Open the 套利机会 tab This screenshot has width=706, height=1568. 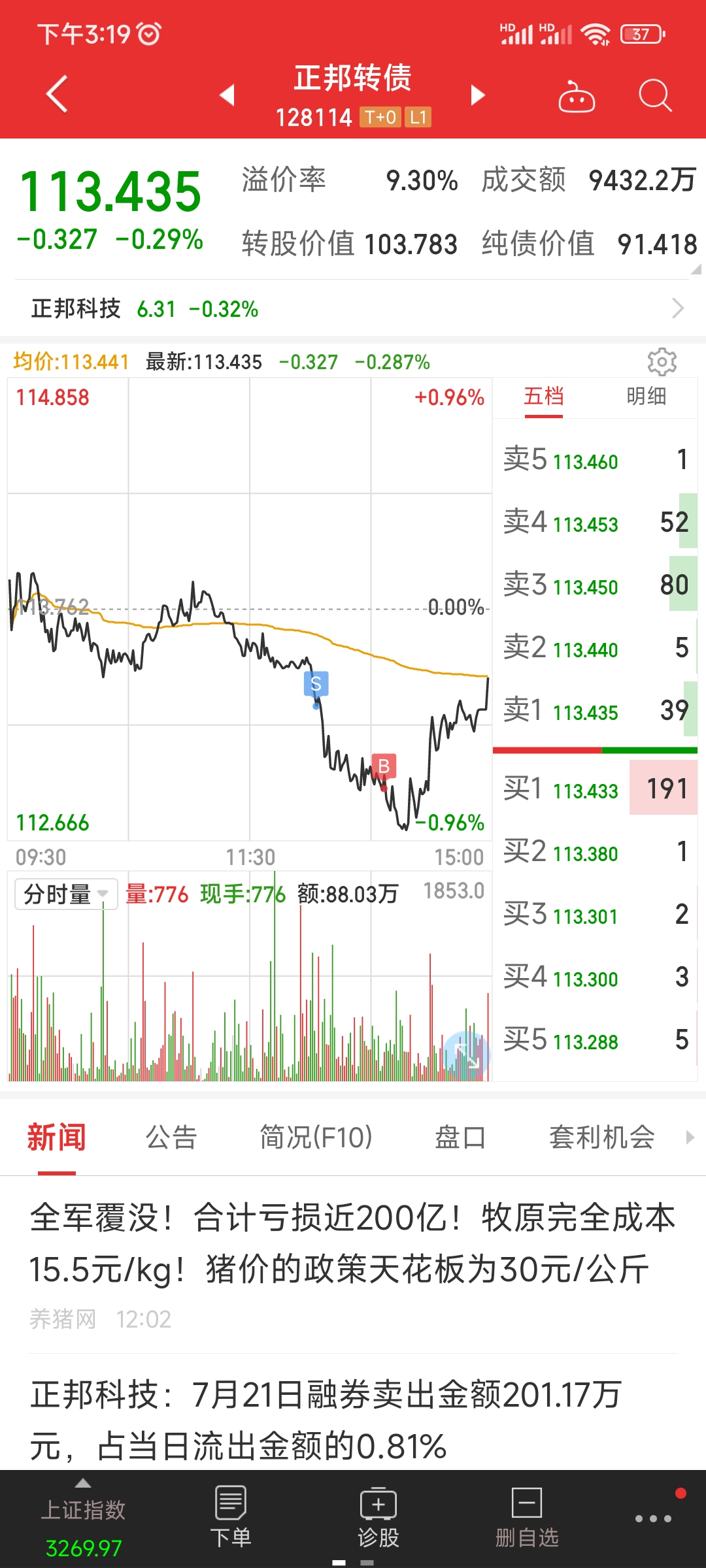(601, 1137)
